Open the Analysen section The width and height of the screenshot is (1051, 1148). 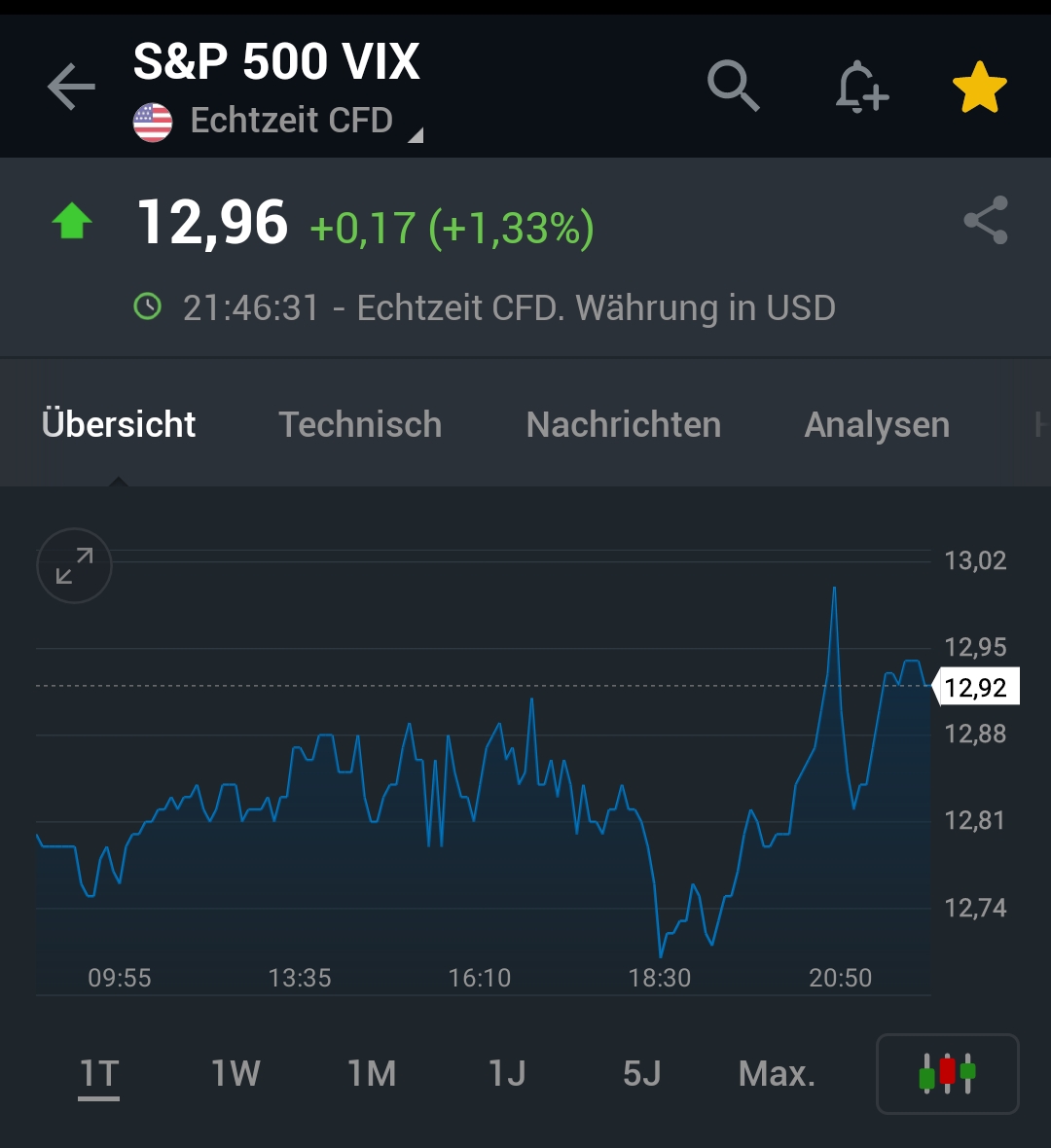pos(876,424)
